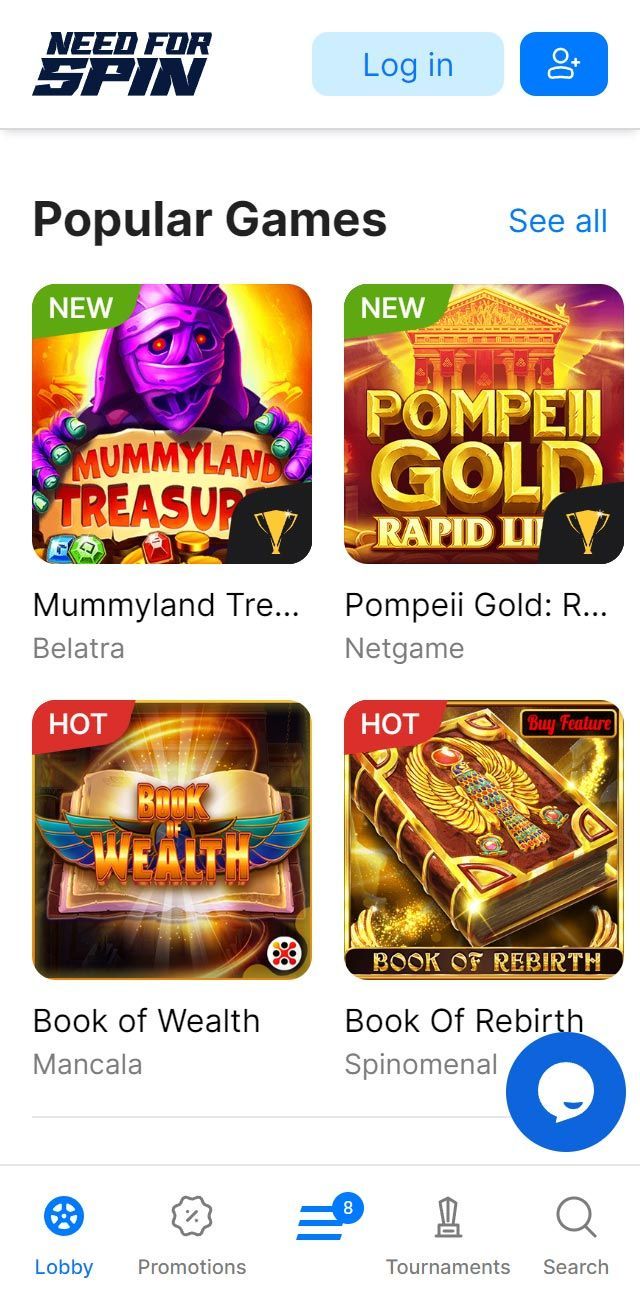Launch Book of Wealth by Mancala
Image resolution: width=640 pixels, height=1316 pixels.
pos(172,840)
